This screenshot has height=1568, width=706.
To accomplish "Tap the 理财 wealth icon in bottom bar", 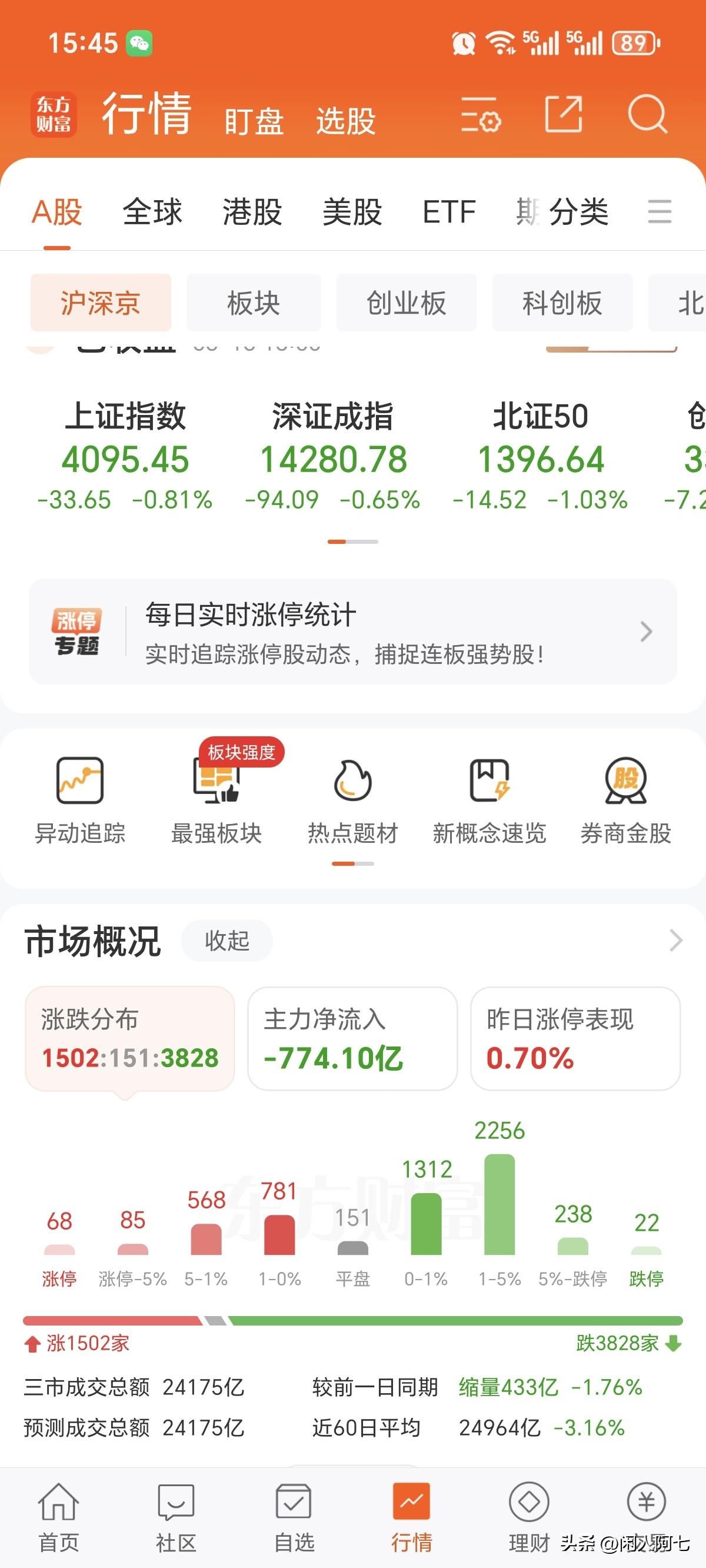I will [528, 1502].
